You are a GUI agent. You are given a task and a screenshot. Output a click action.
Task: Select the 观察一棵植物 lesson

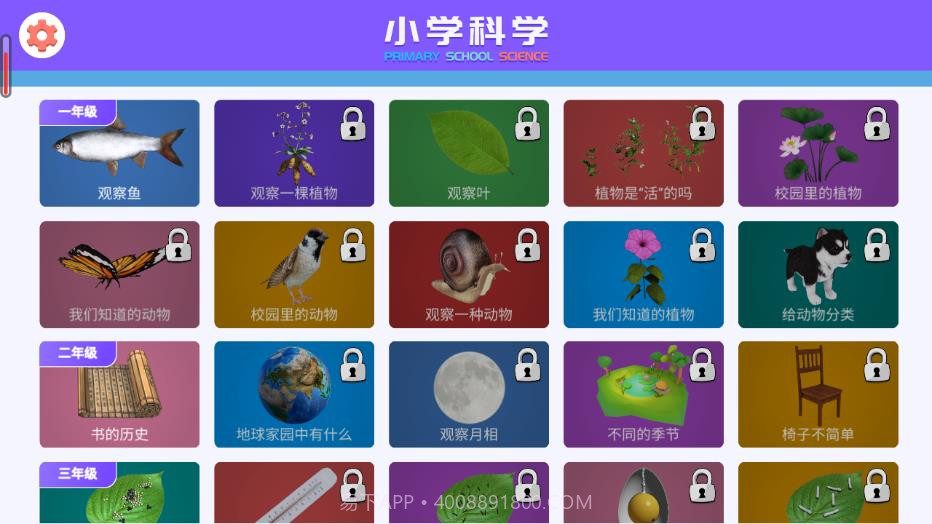coord(294,153)
